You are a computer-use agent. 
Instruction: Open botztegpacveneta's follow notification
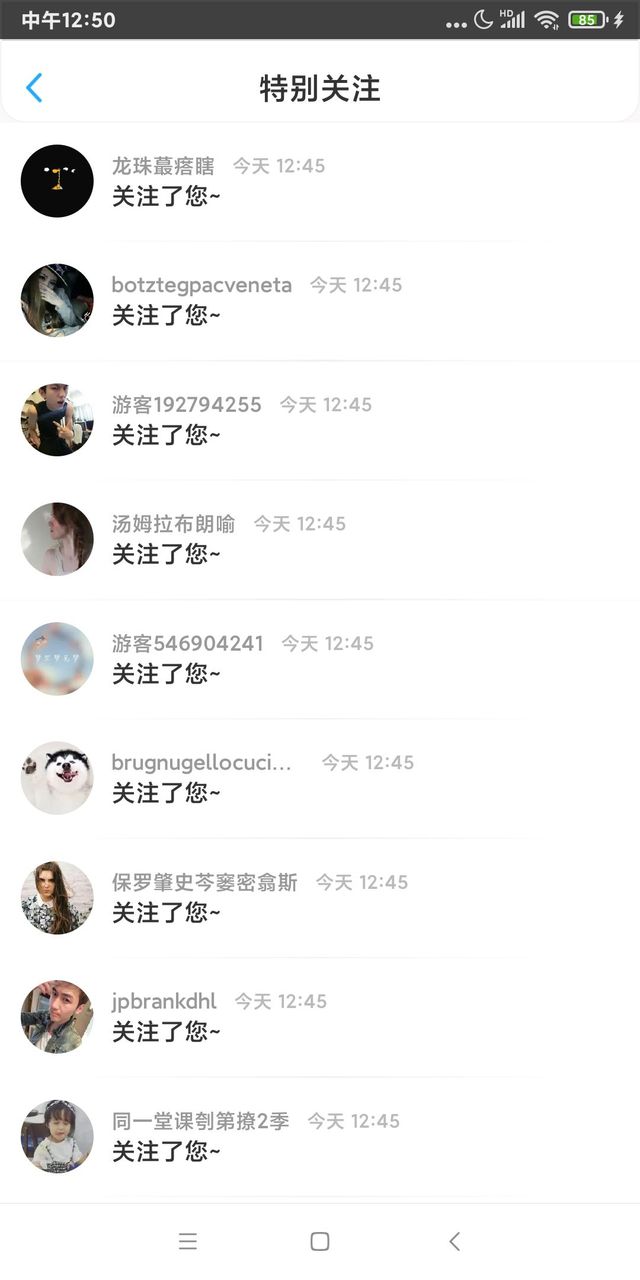coord(320,300)
